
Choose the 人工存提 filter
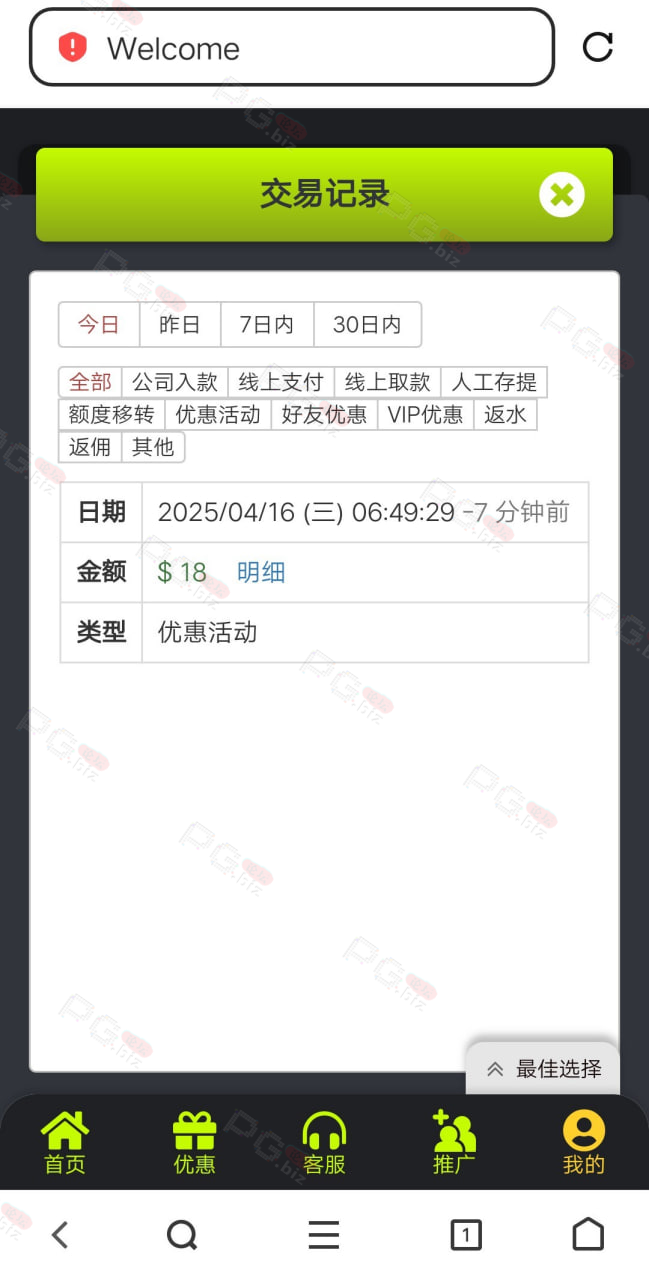coord(494,382)
